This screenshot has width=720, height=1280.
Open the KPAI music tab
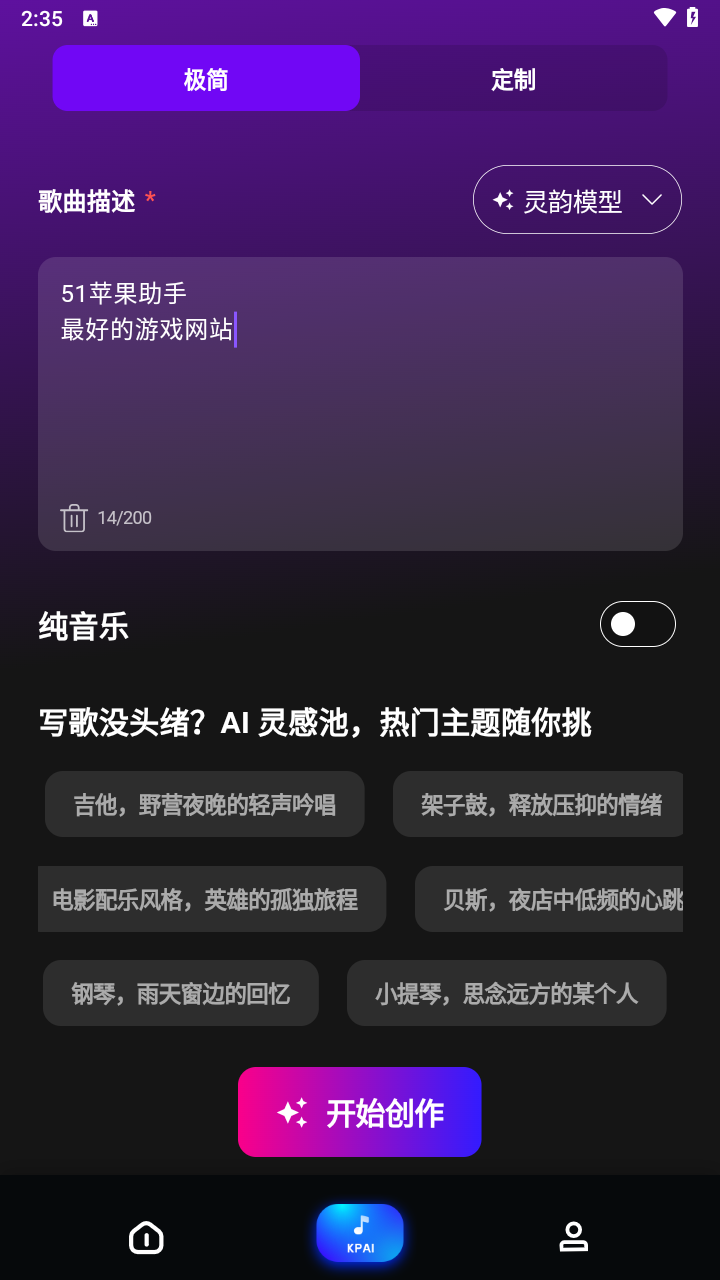click(360, 1233)
